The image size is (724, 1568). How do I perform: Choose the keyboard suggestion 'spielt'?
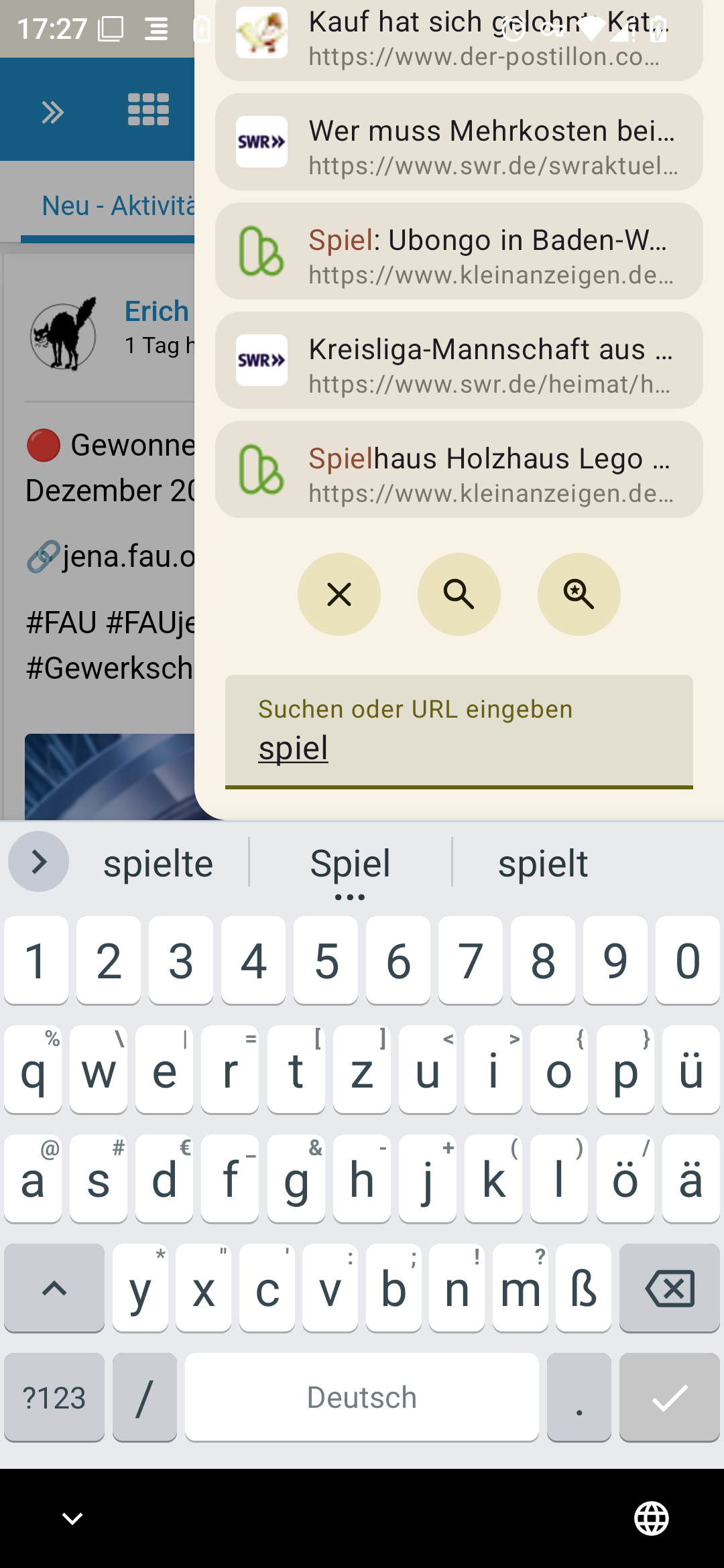(x=543, y=863)
